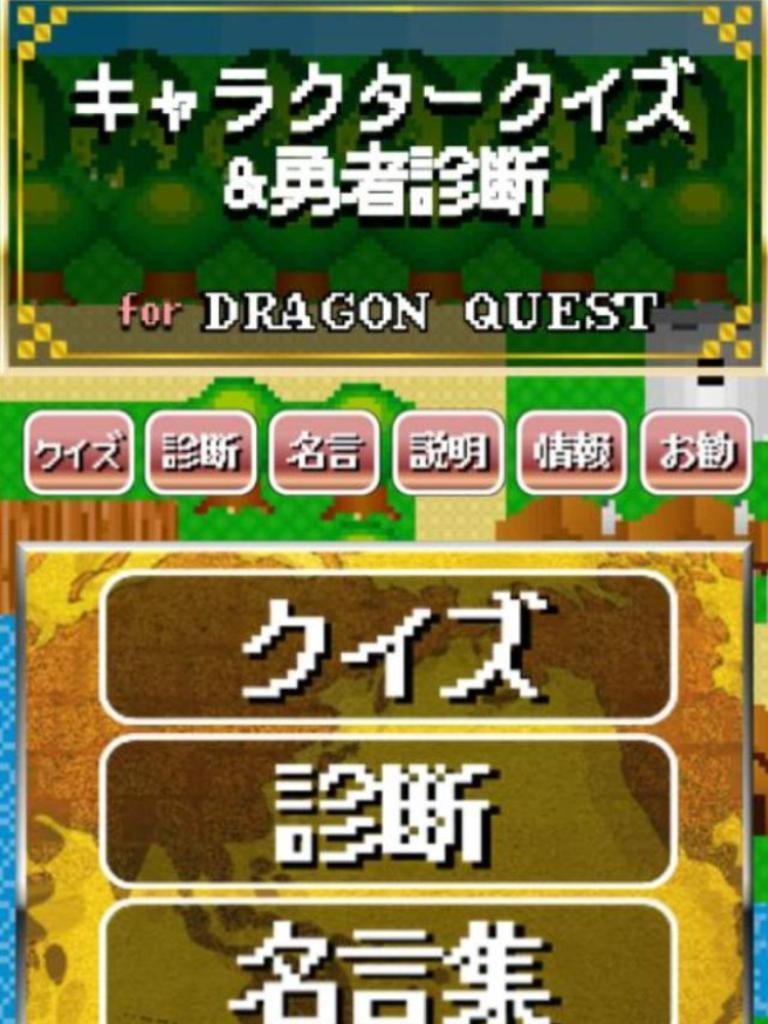View the 情報 red button

tap(572, 452)
